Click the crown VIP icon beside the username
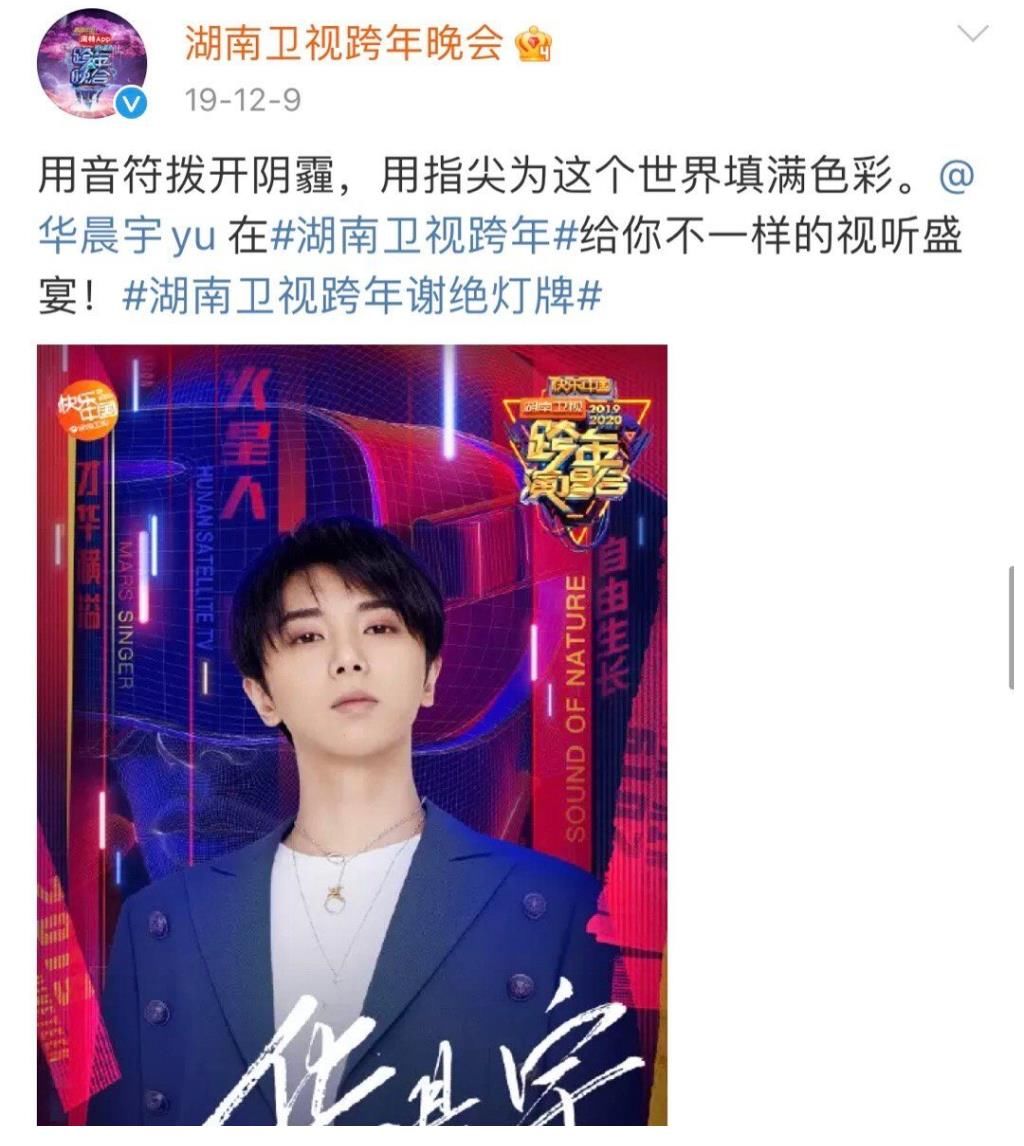This screenshot has height=1146, width=1024. coord(533,42)
